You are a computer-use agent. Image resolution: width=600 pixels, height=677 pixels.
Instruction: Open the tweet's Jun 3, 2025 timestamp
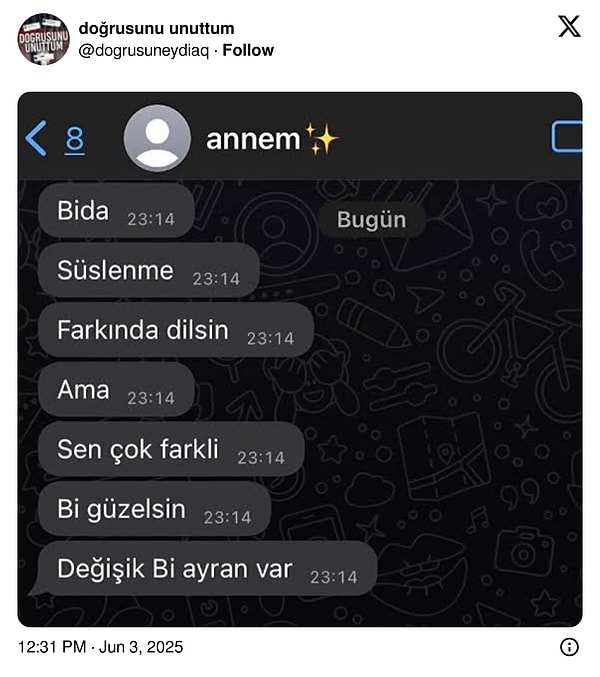[101, 647]
